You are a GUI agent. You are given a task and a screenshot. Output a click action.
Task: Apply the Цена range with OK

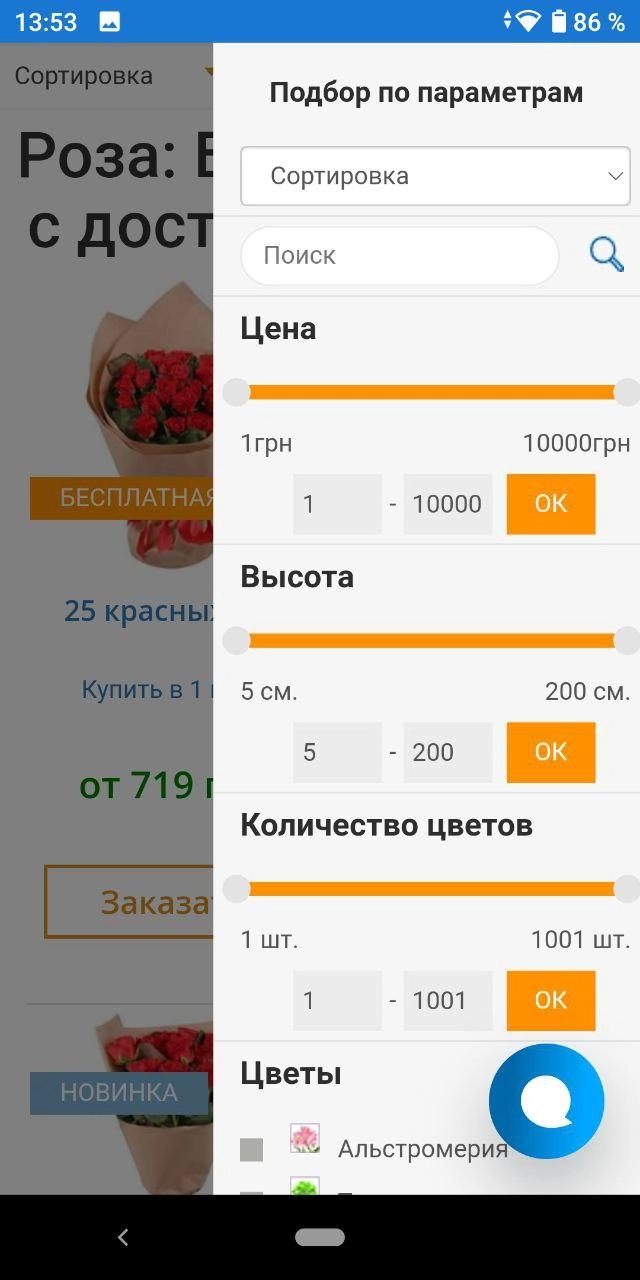point(550,504)
